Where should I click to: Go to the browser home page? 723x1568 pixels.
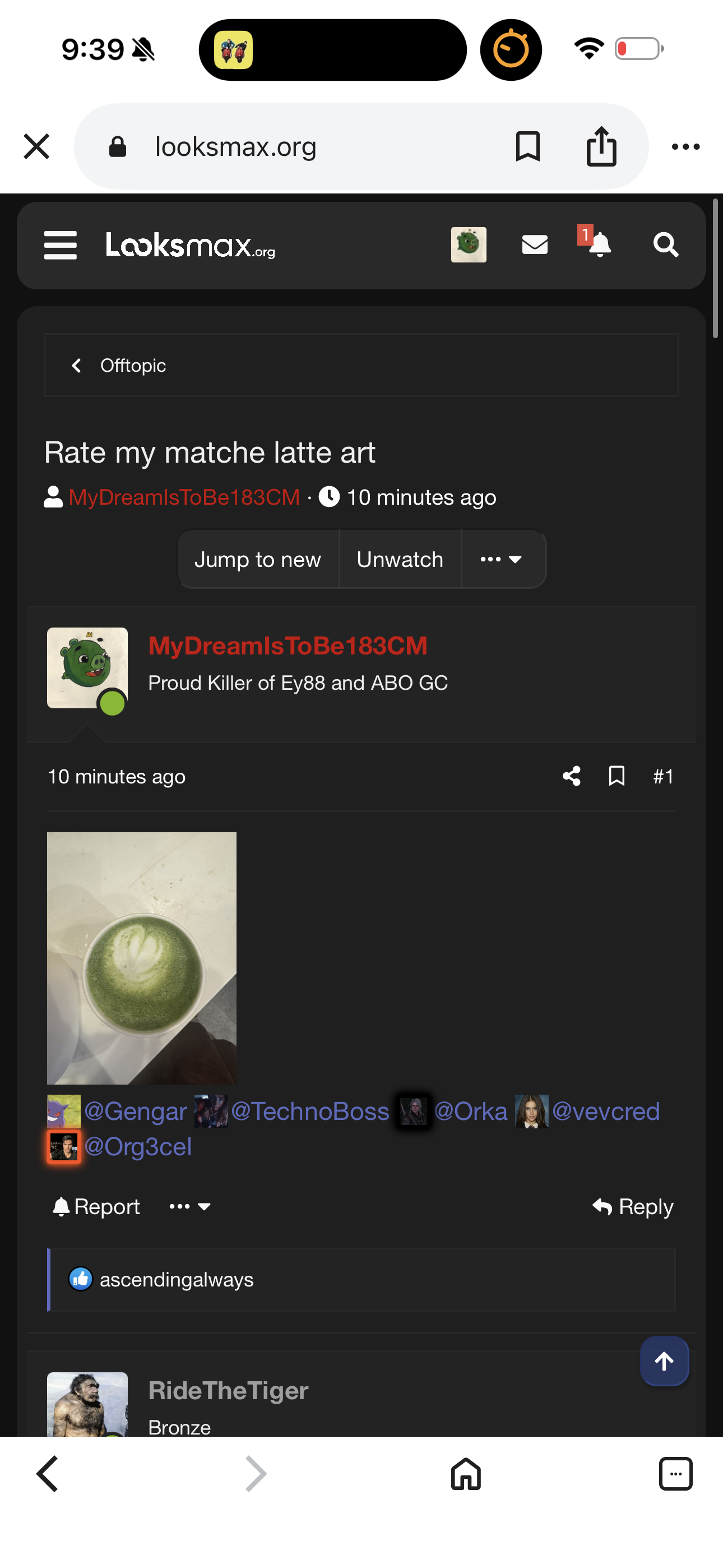pos(466,1474)
